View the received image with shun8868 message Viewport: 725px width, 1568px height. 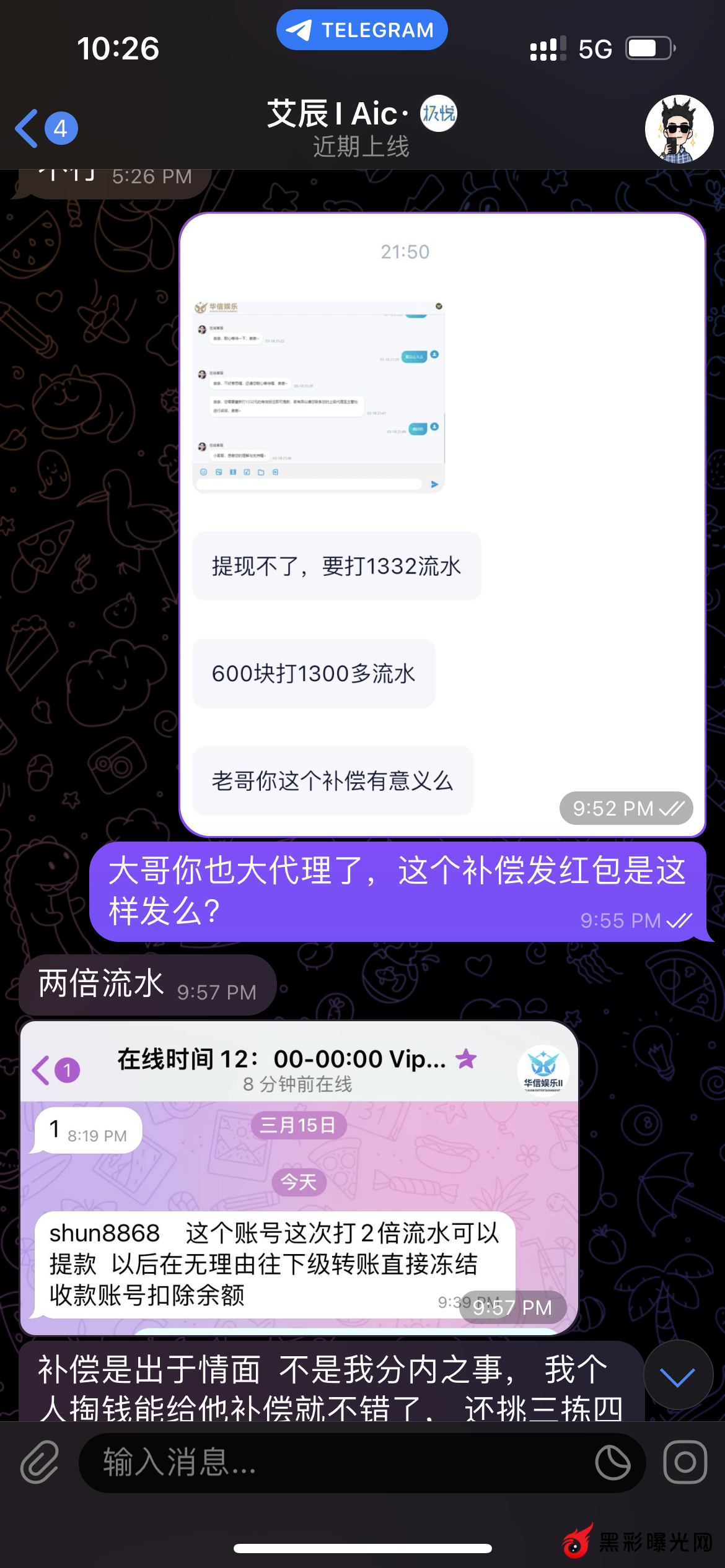(299, 1177)
